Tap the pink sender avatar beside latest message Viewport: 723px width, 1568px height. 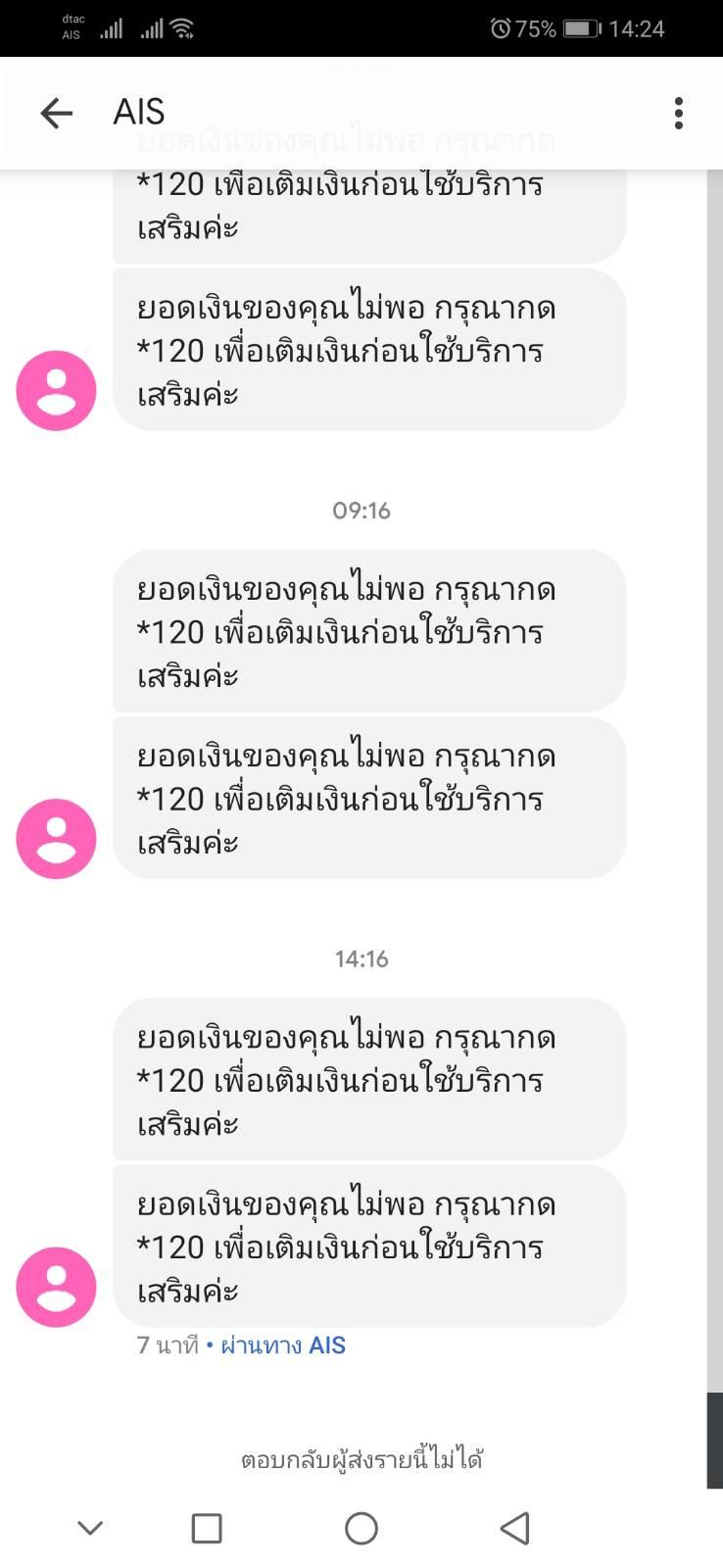click(x=56, y=1287)
